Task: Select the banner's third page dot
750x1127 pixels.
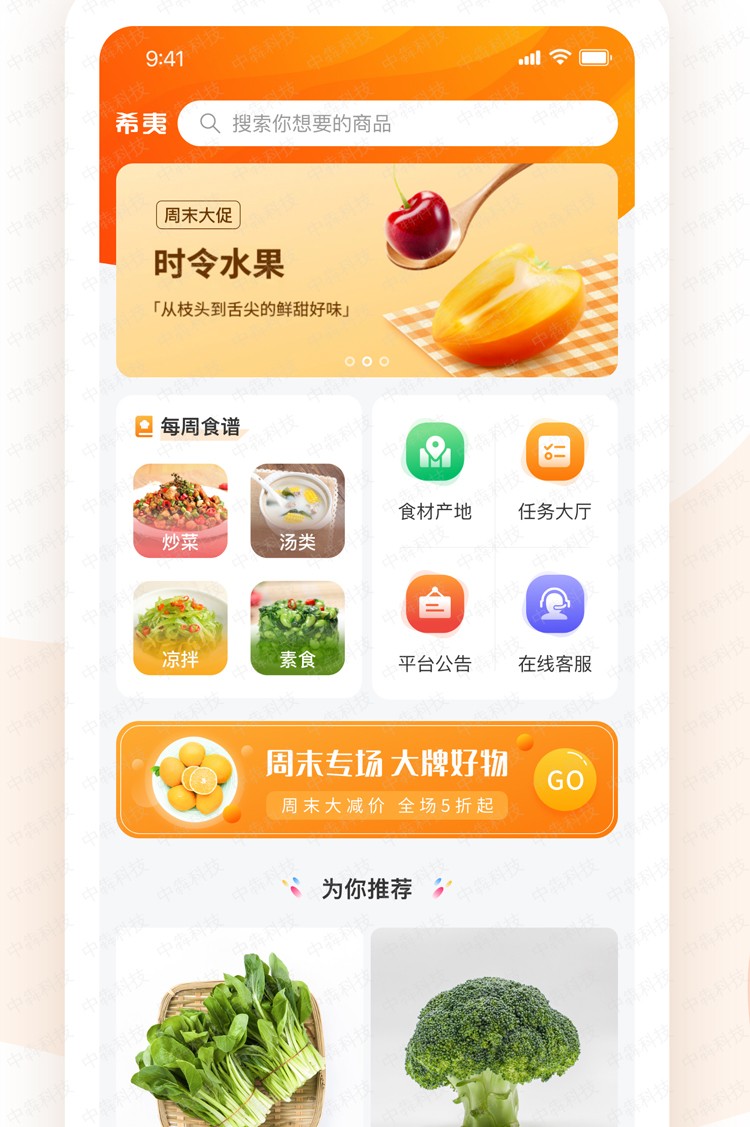Action: 384,361
